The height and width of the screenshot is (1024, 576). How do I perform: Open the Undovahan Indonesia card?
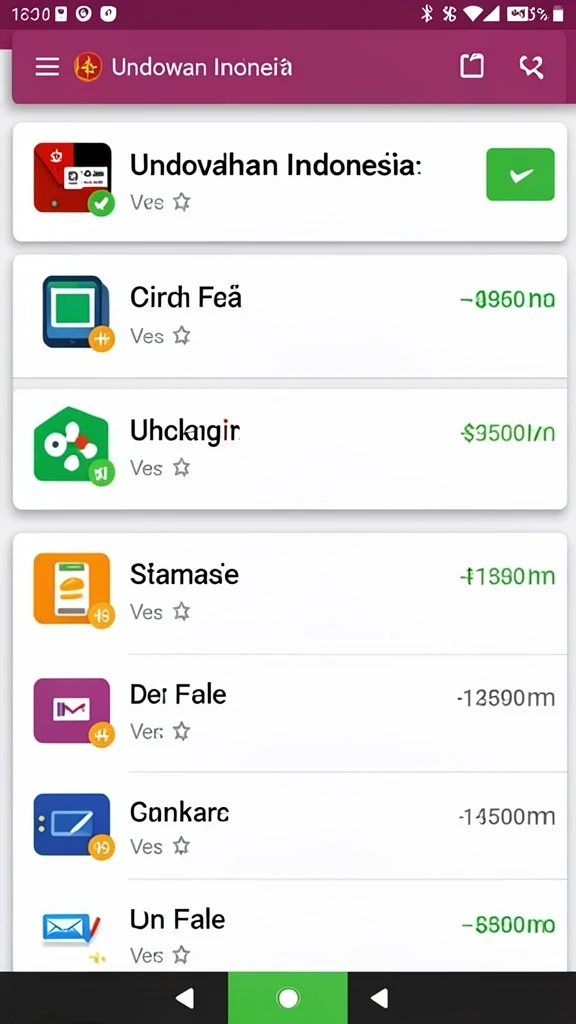(289, 182)
